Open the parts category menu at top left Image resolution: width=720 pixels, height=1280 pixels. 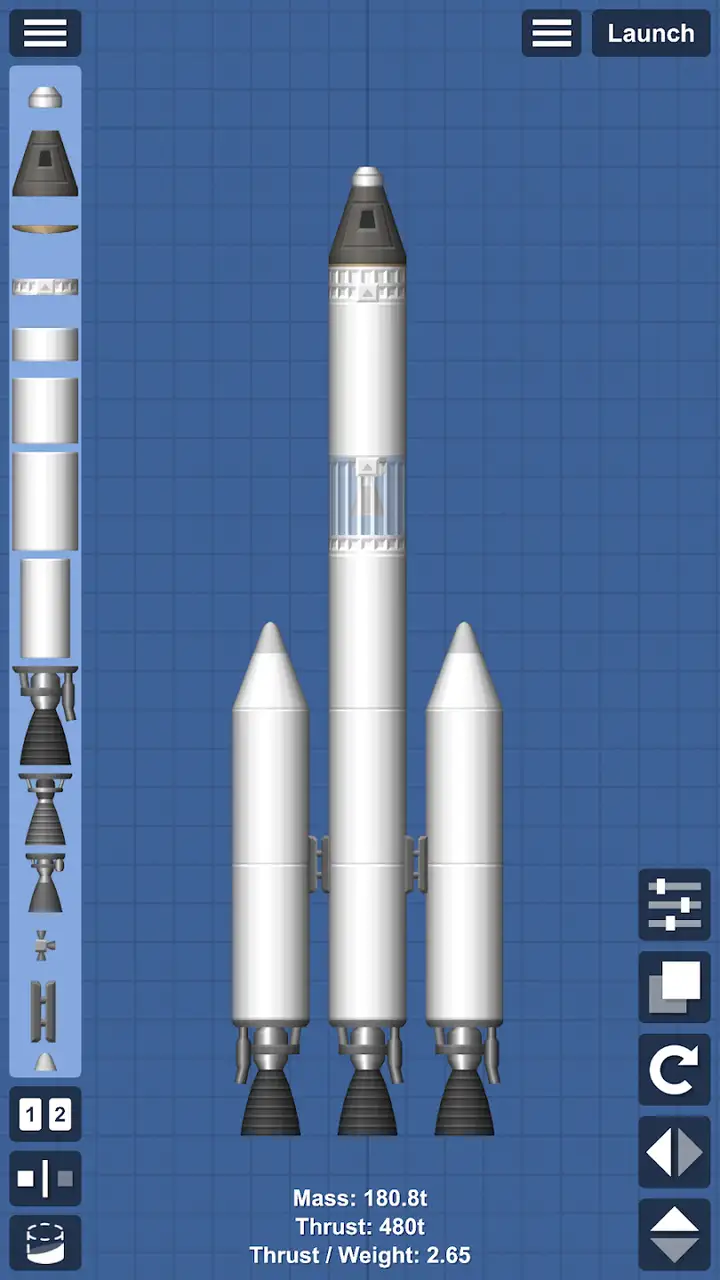(45, 33)
